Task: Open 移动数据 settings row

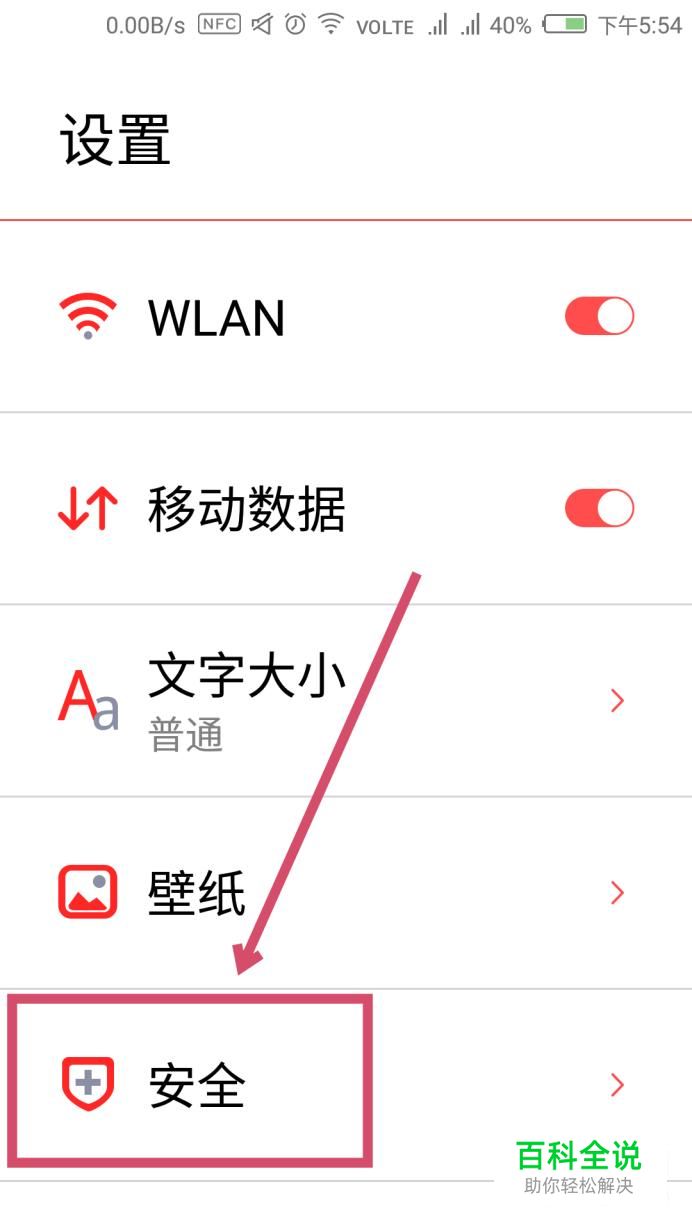Action: (346, 508)
